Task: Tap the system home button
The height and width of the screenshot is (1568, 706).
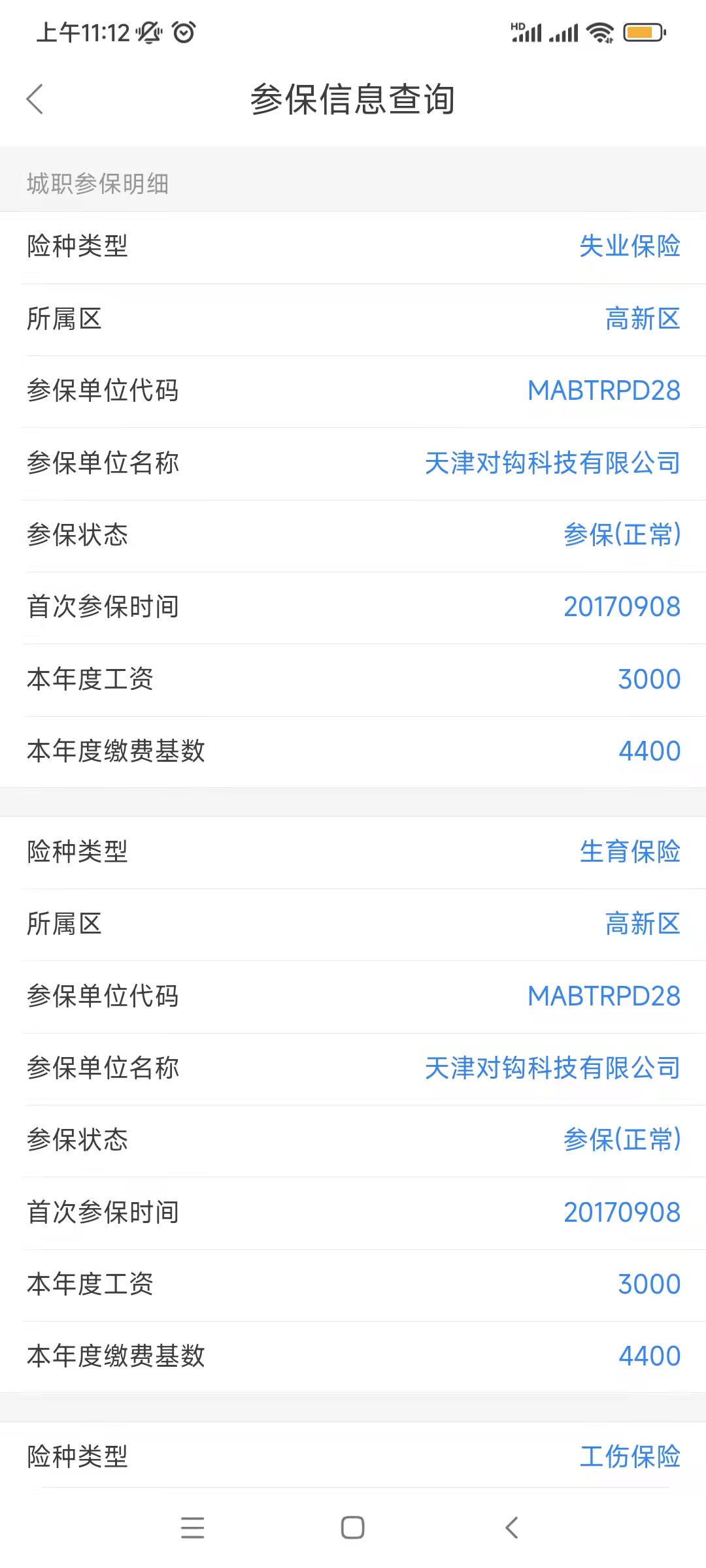Action: [x=352, y=1527]
